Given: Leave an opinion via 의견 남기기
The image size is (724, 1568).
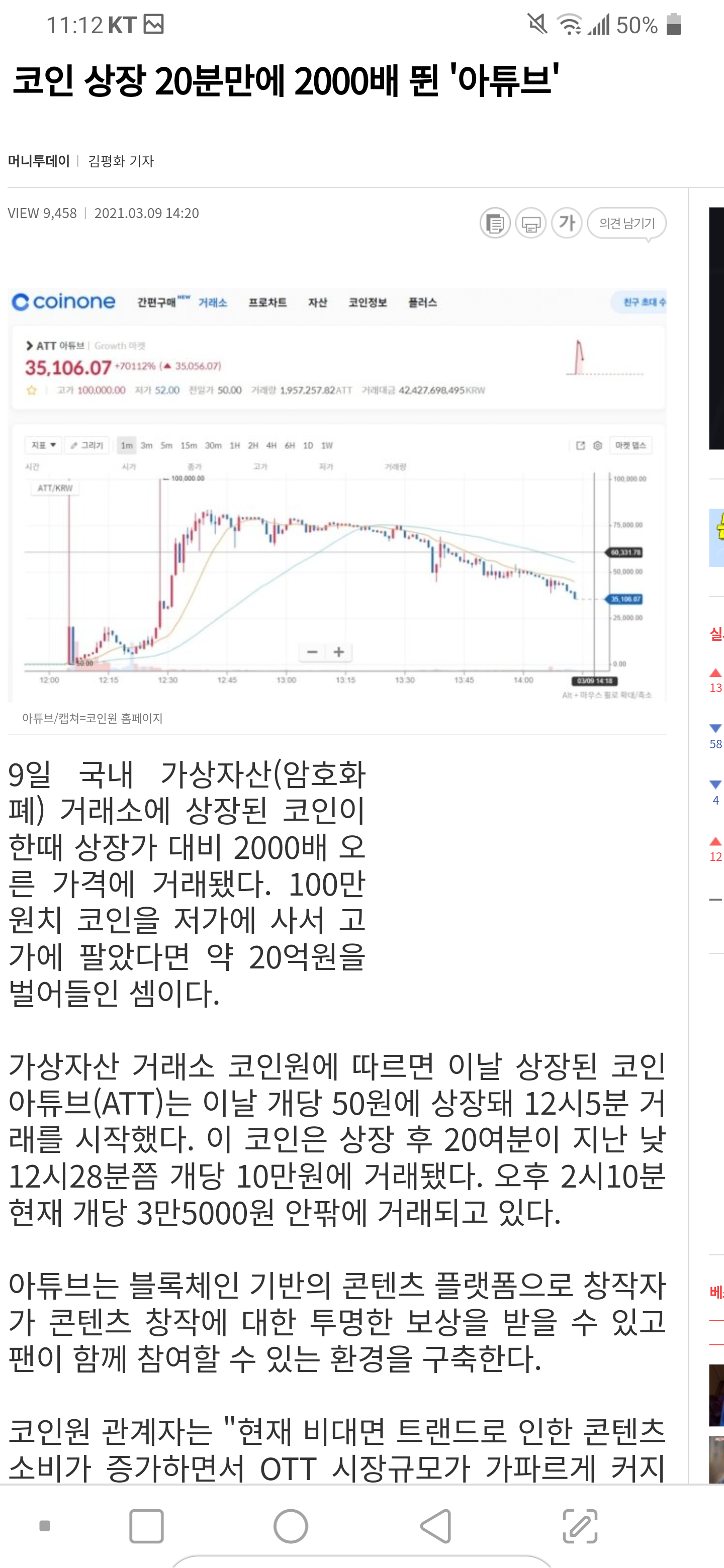Looking at the screenshot, I should (x=626, y=224).
